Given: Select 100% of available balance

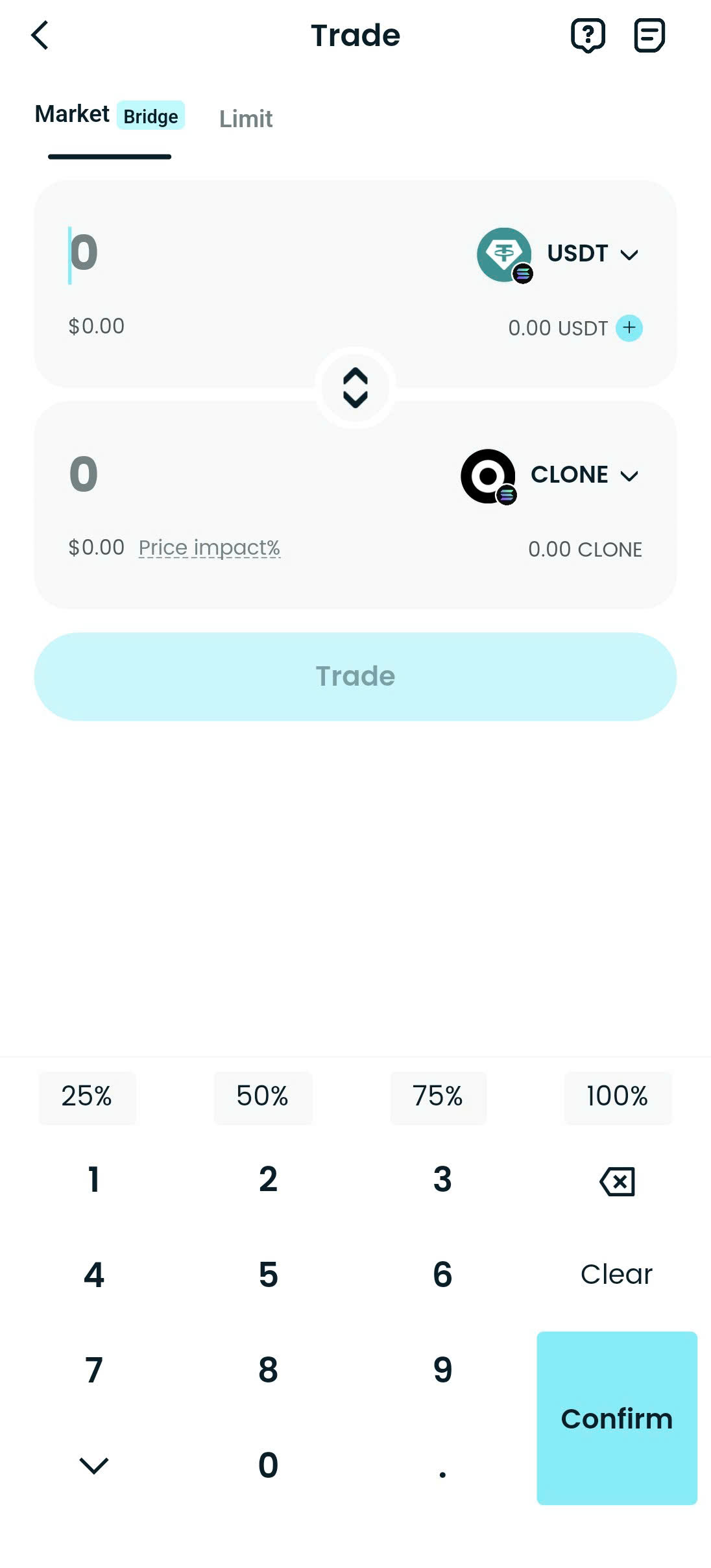Looking at the screenshot, I should [617, 1097].
